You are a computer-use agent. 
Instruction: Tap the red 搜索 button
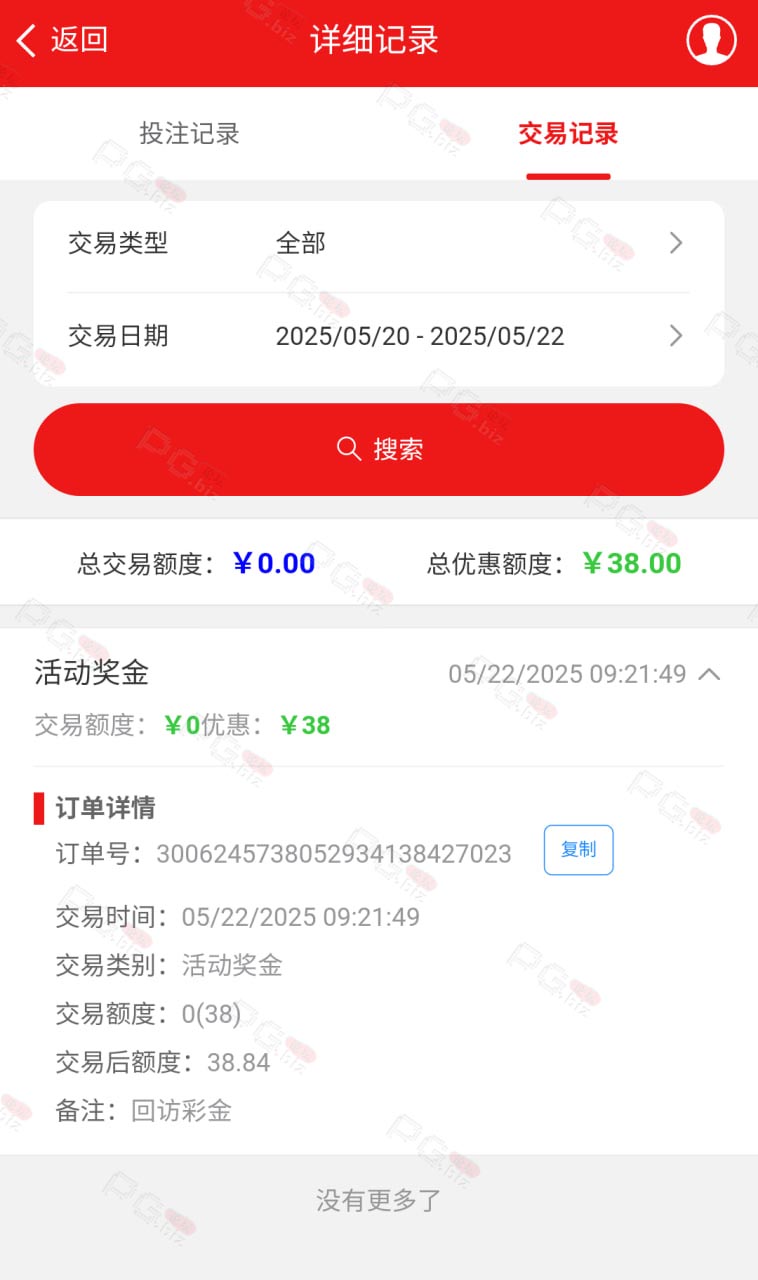[x=379, y=449]
